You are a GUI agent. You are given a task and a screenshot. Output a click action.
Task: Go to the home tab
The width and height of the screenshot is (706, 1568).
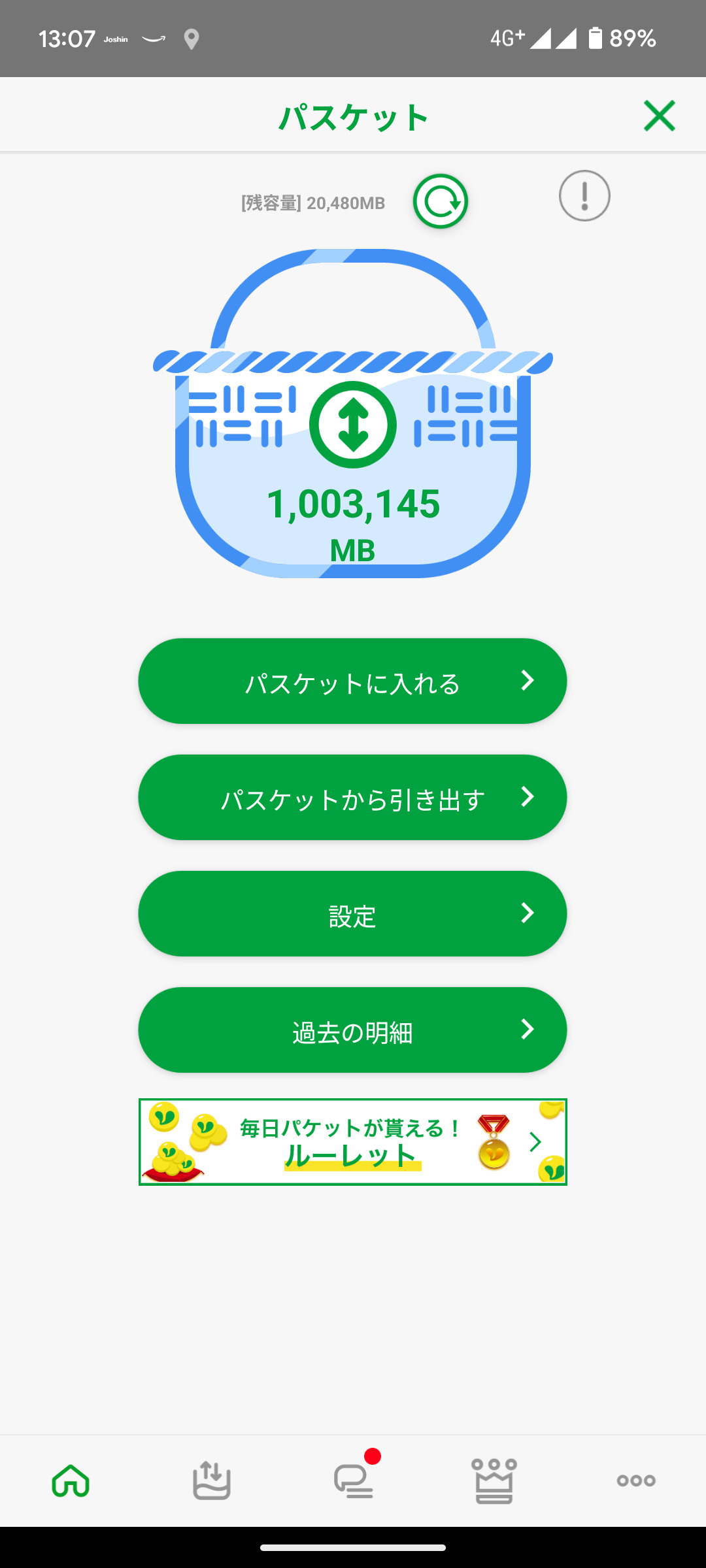coord(71,1480)
